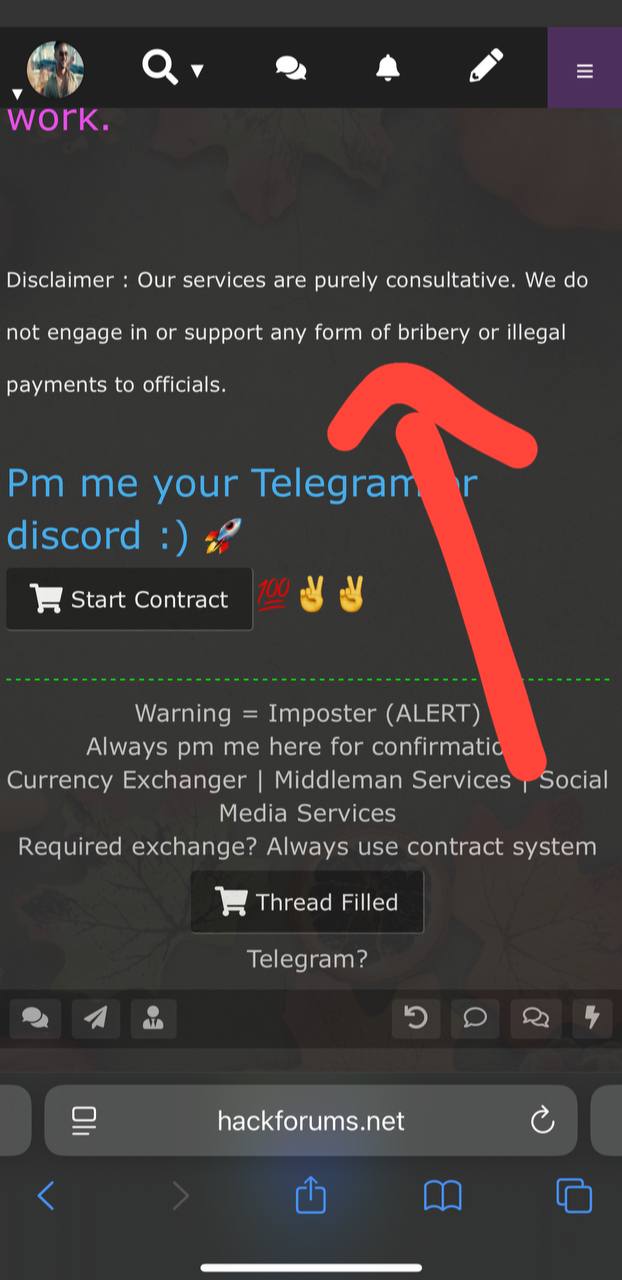Tap the curved arrow icon below the post

tap(415, 1018)
